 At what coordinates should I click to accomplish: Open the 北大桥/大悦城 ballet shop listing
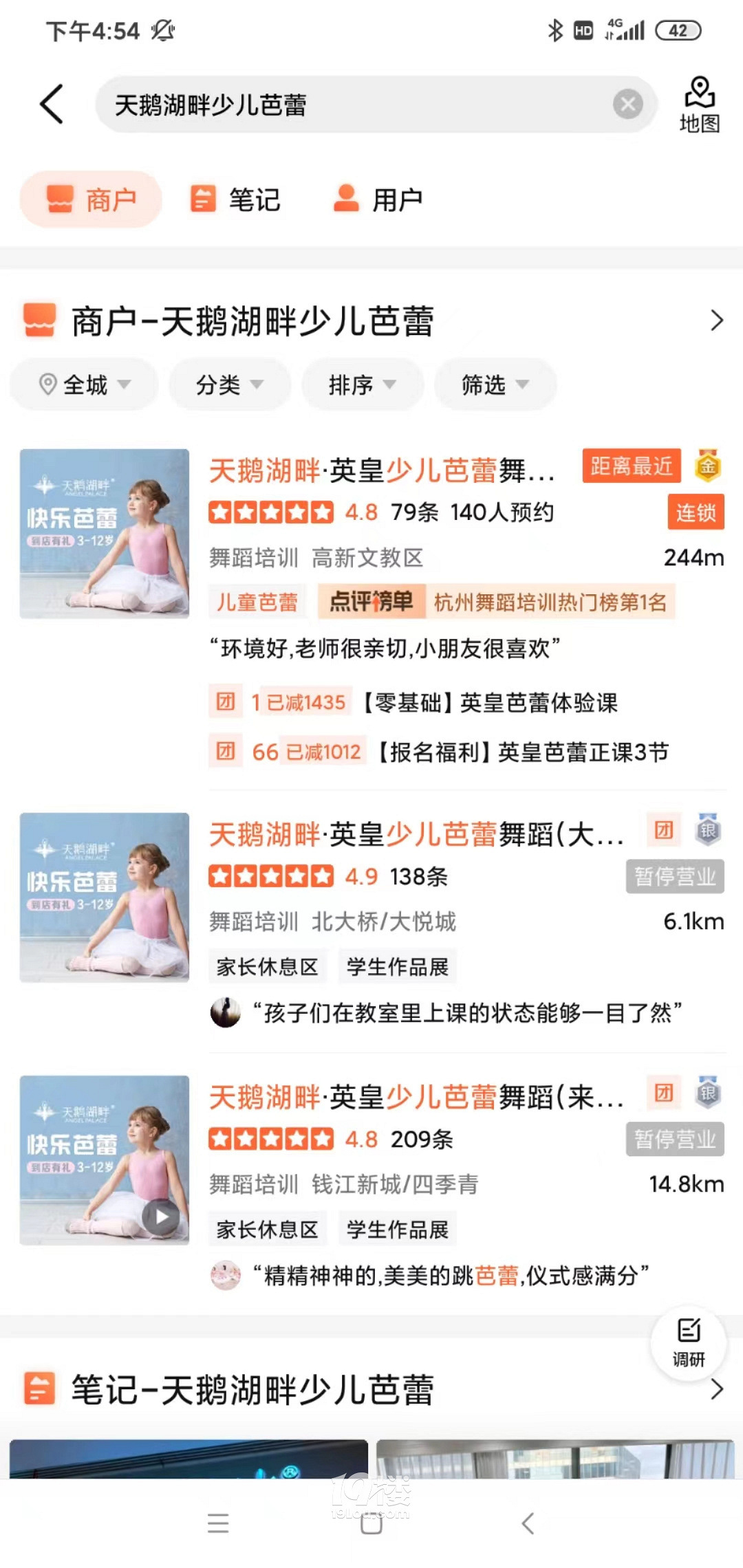[416, 836]
